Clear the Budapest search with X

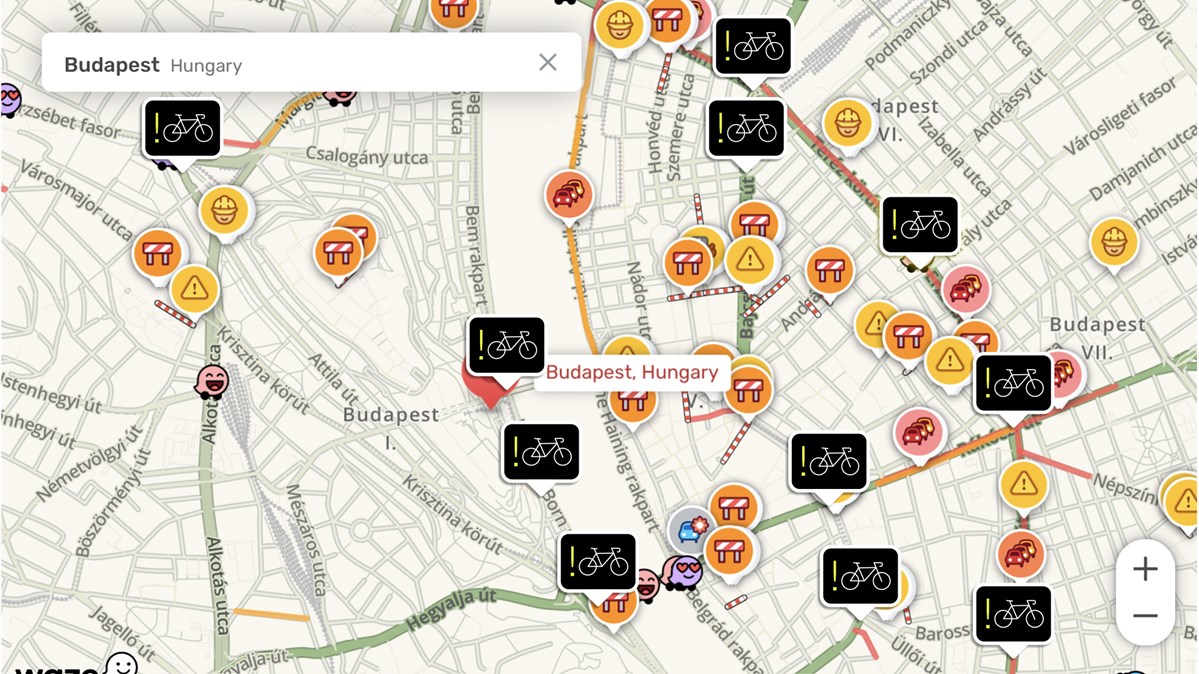click(547, 63)
